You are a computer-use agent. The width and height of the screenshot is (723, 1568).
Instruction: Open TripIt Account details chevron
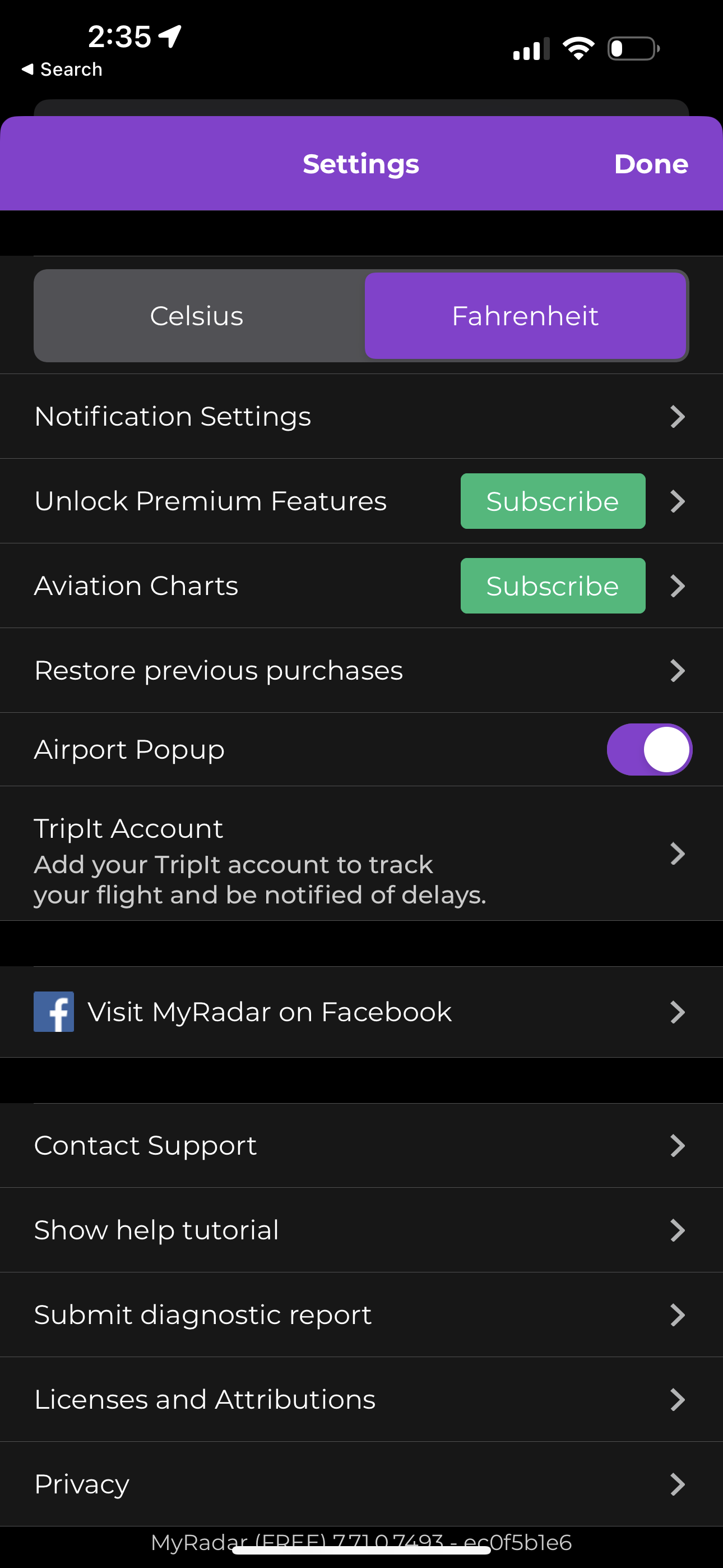(678, 854)
